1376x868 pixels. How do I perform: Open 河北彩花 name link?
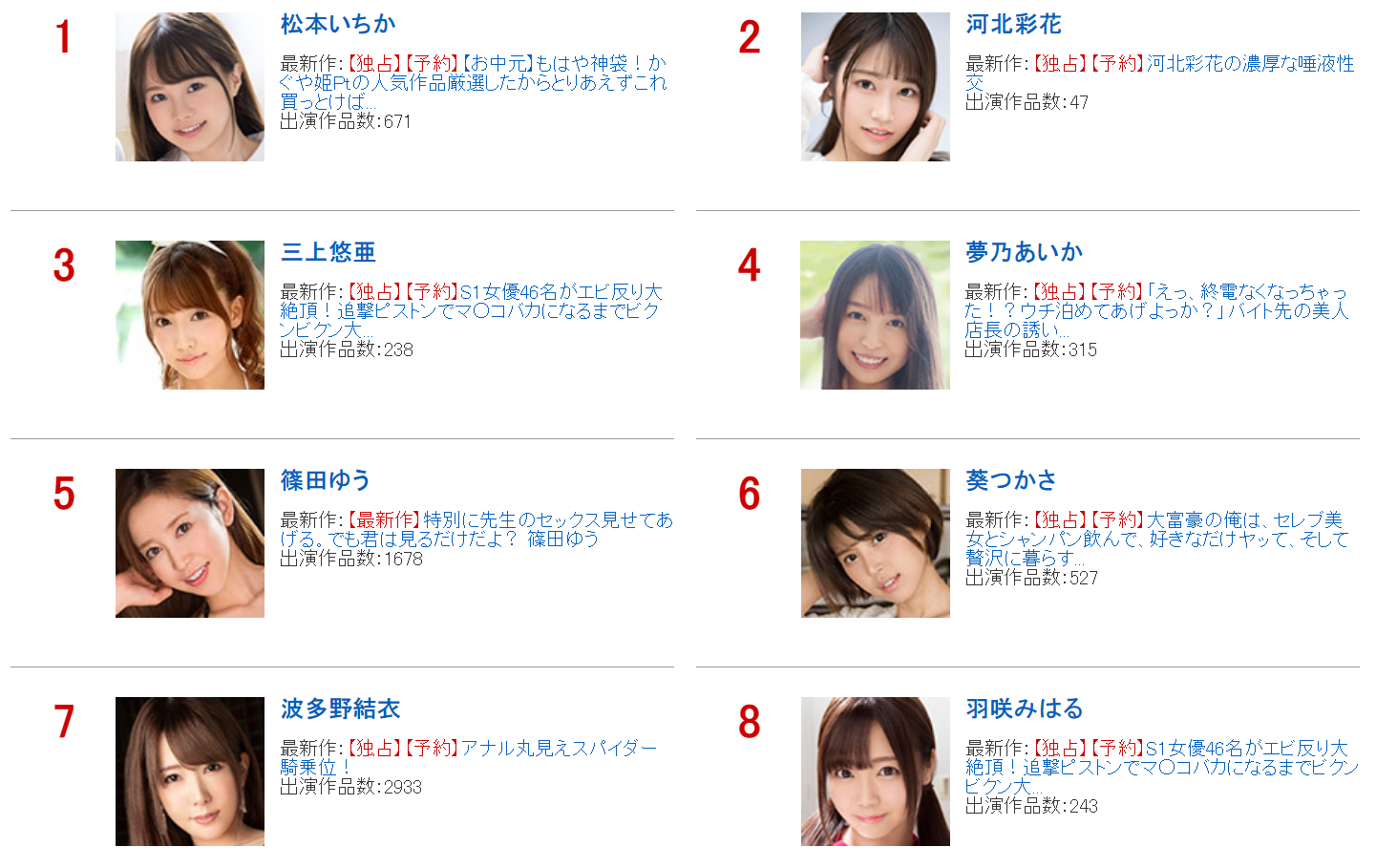1013,24
